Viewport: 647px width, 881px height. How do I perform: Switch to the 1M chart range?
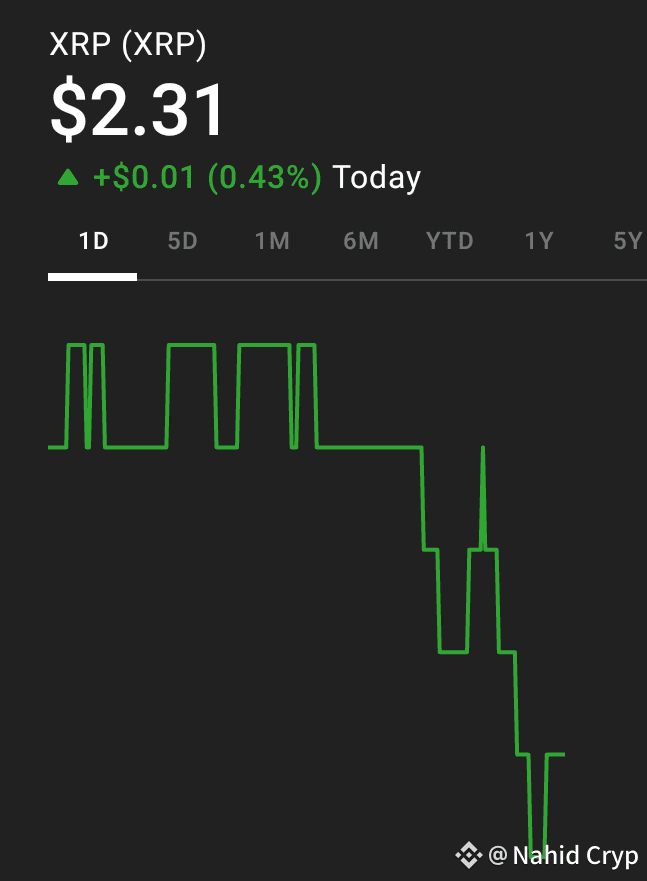pos(272,241)
